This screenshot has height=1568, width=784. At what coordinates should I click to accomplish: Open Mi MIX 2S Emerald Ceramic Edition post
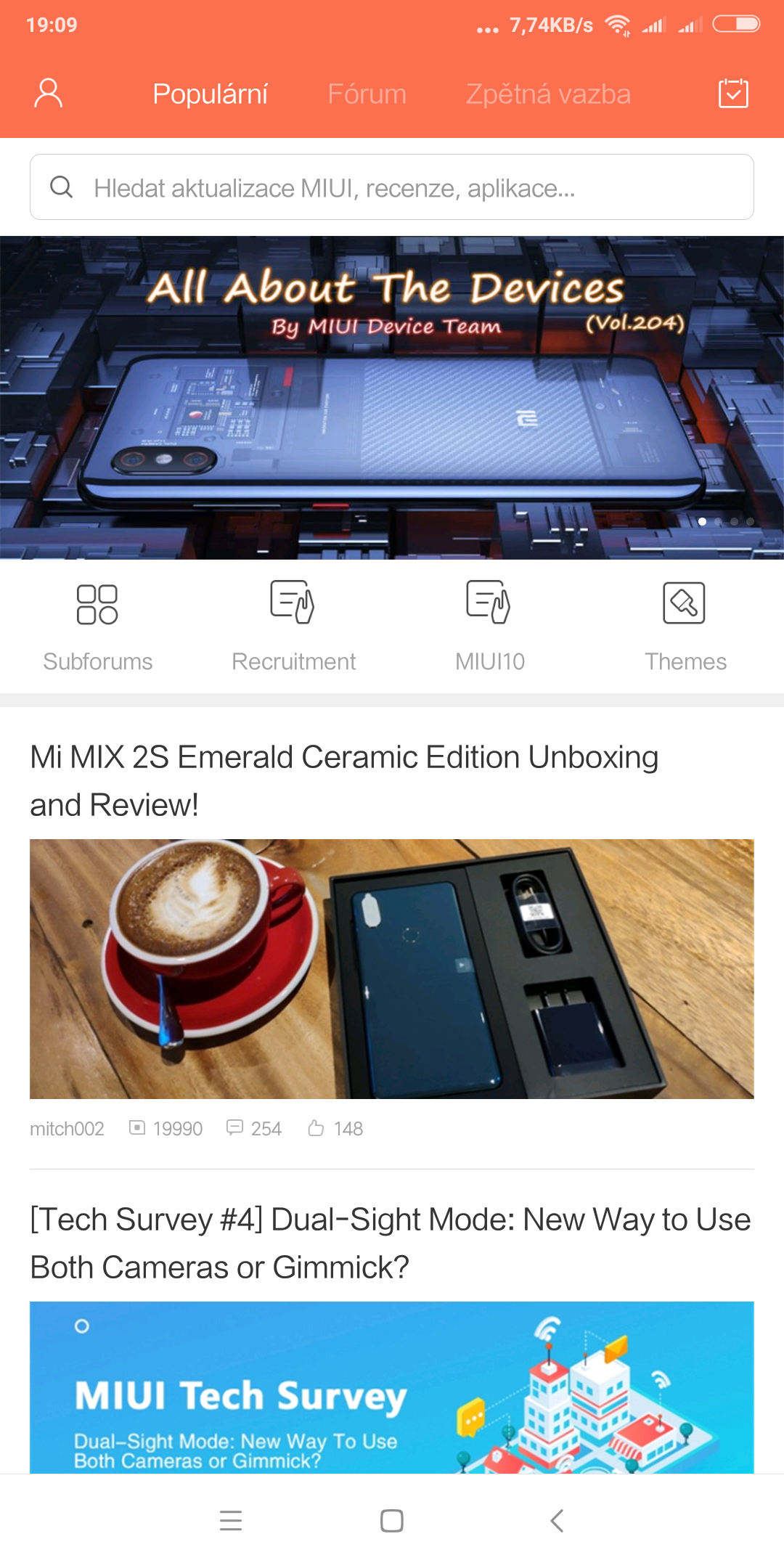pos(344,780)
